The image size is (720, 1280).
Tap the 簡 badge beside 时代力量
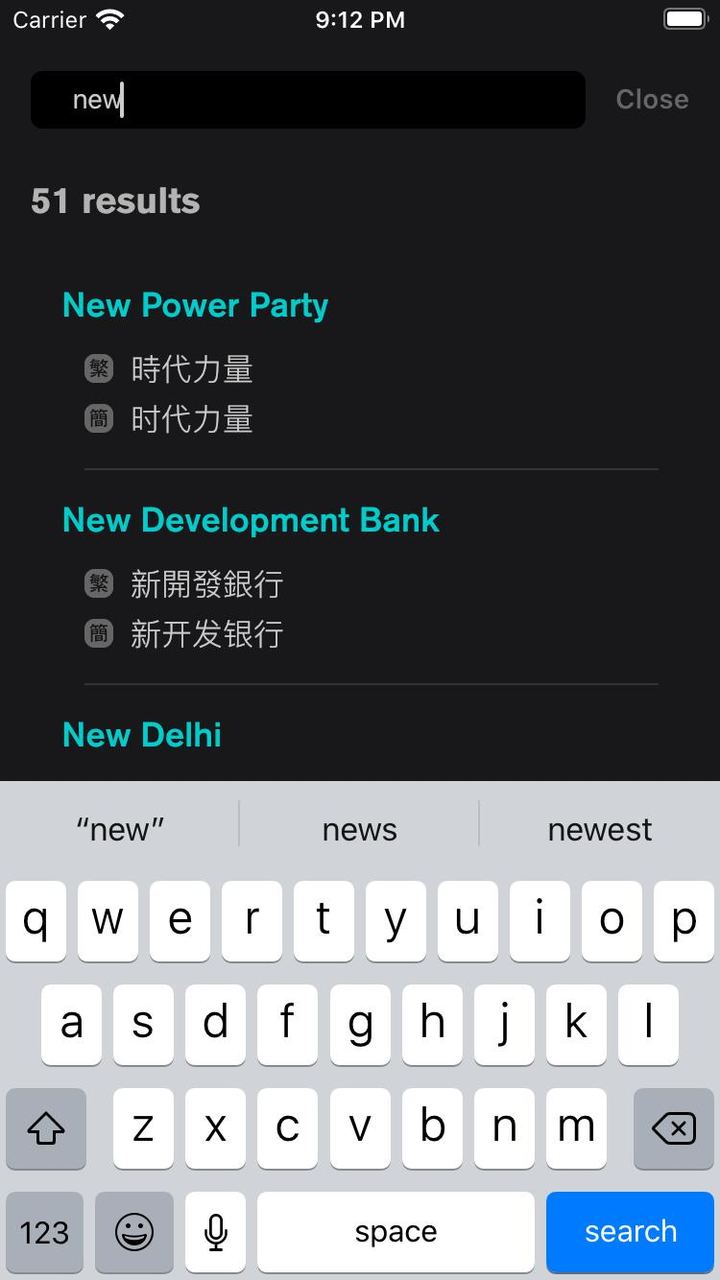[x=98, y=418]
